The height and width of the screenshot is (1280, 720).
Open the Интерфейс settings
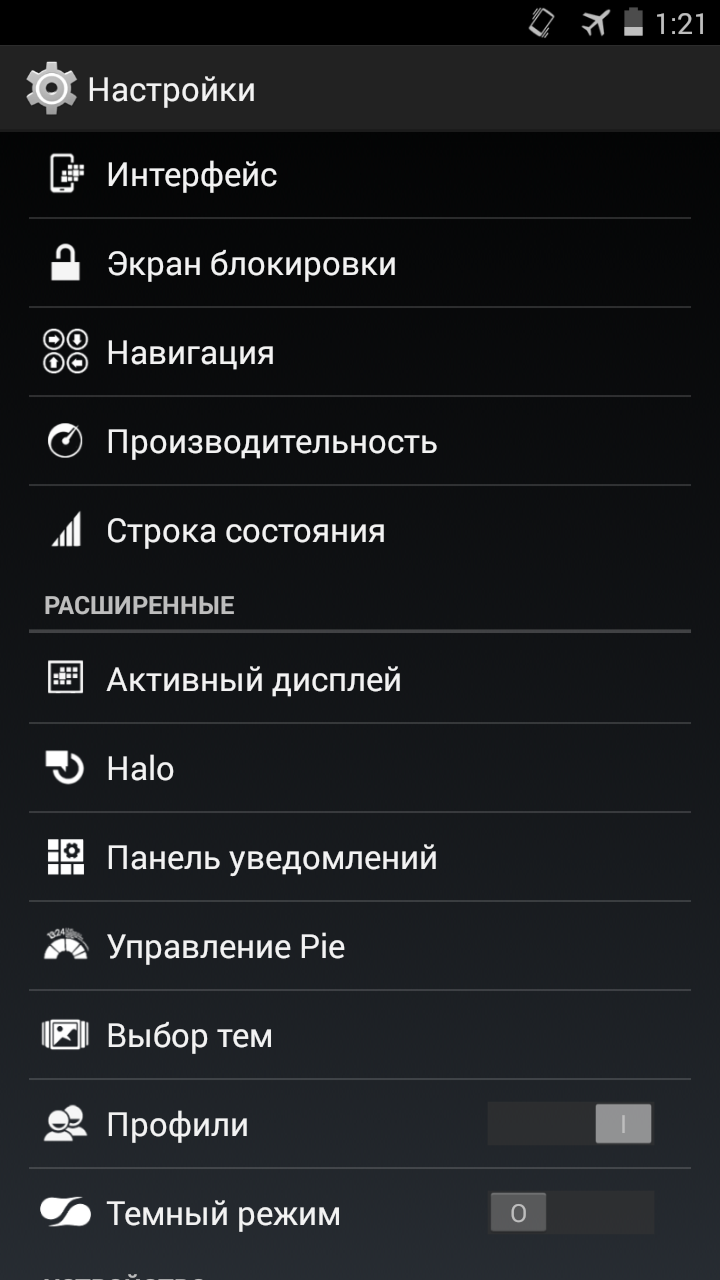point(360,175)
